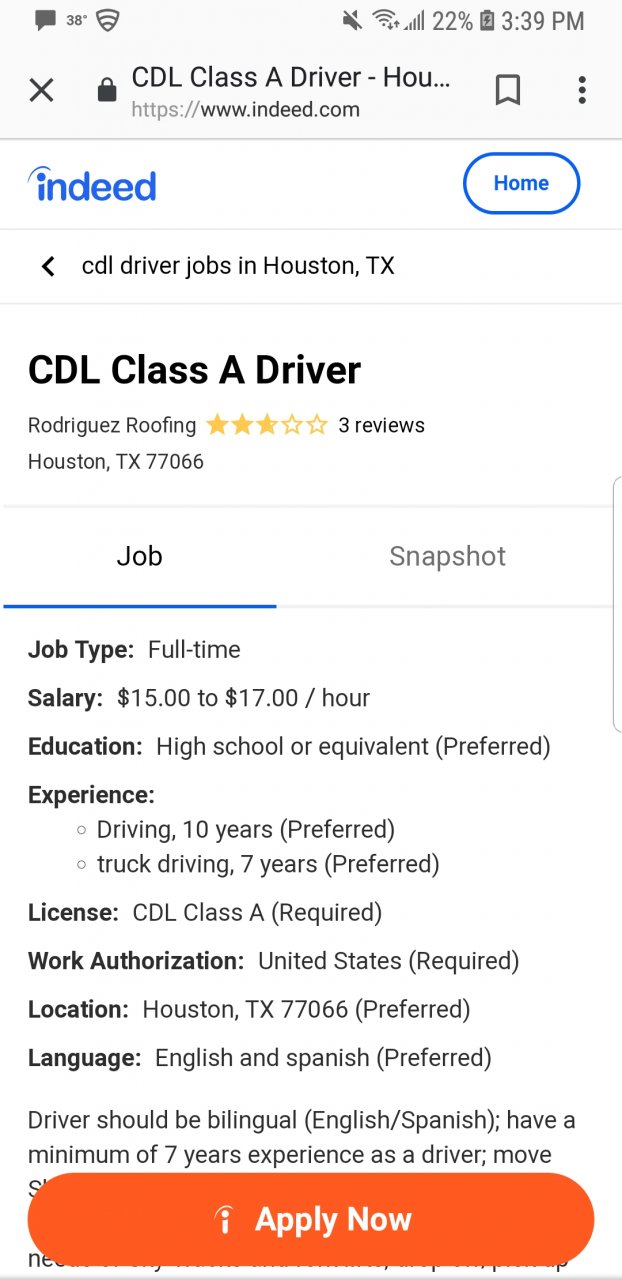Viewport: 622px width, 1280px height.
Task: Open the 3 reviews for Rodriguez Roofing
Action: (380, 425)
